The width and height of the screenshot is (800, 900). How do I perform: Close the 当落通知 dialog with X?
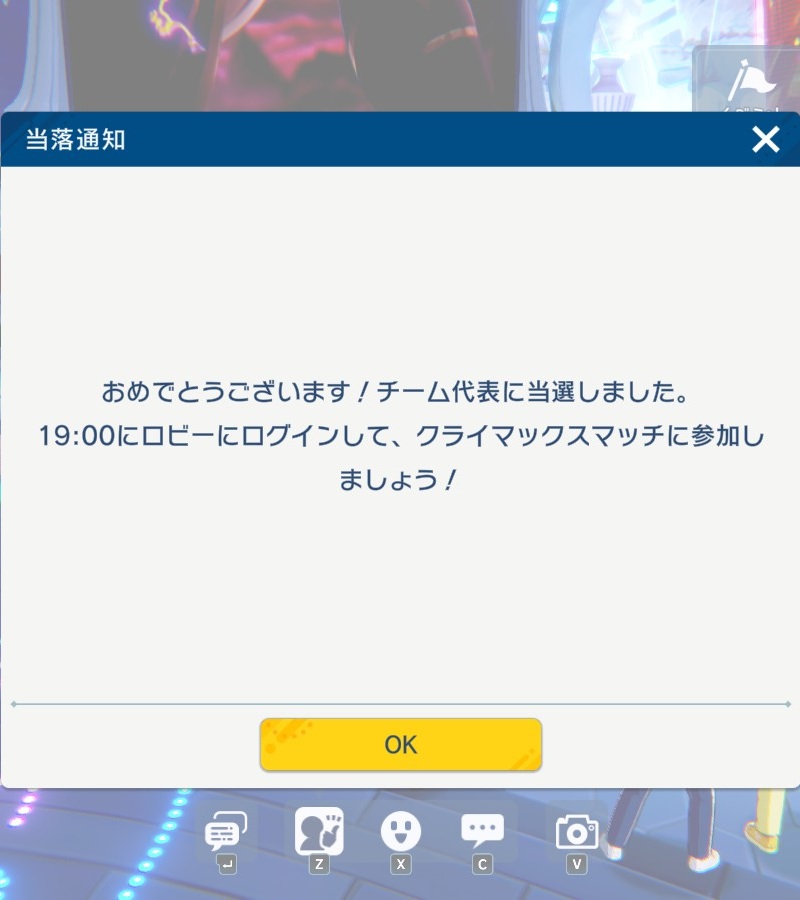click(765, 139)
